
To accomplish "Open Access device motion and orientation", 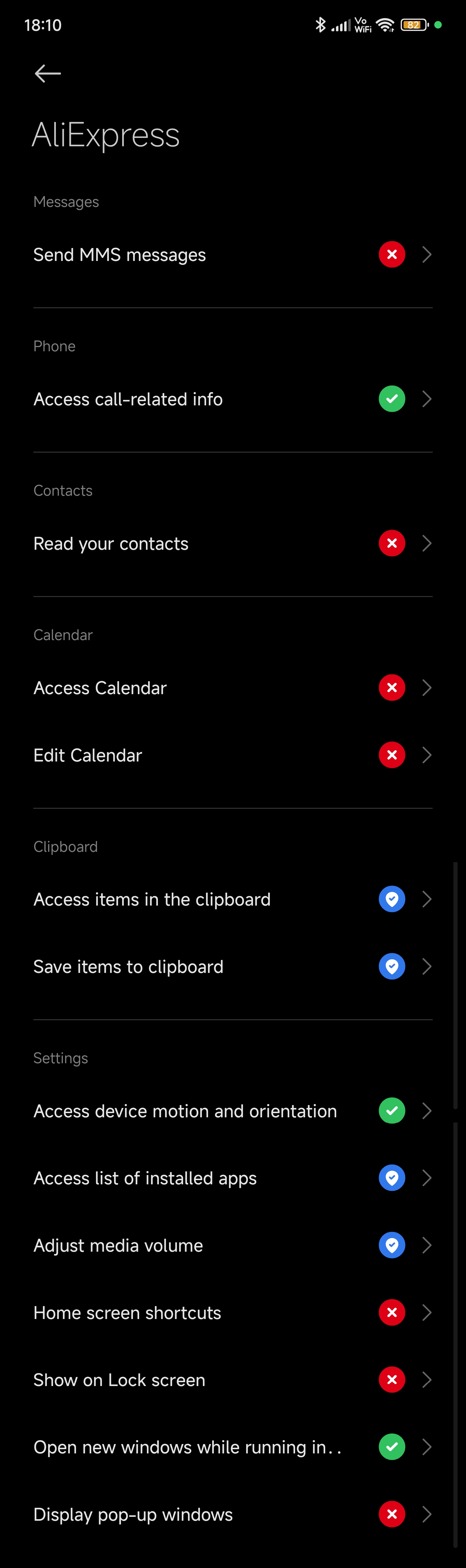I will click(232, 1111).
